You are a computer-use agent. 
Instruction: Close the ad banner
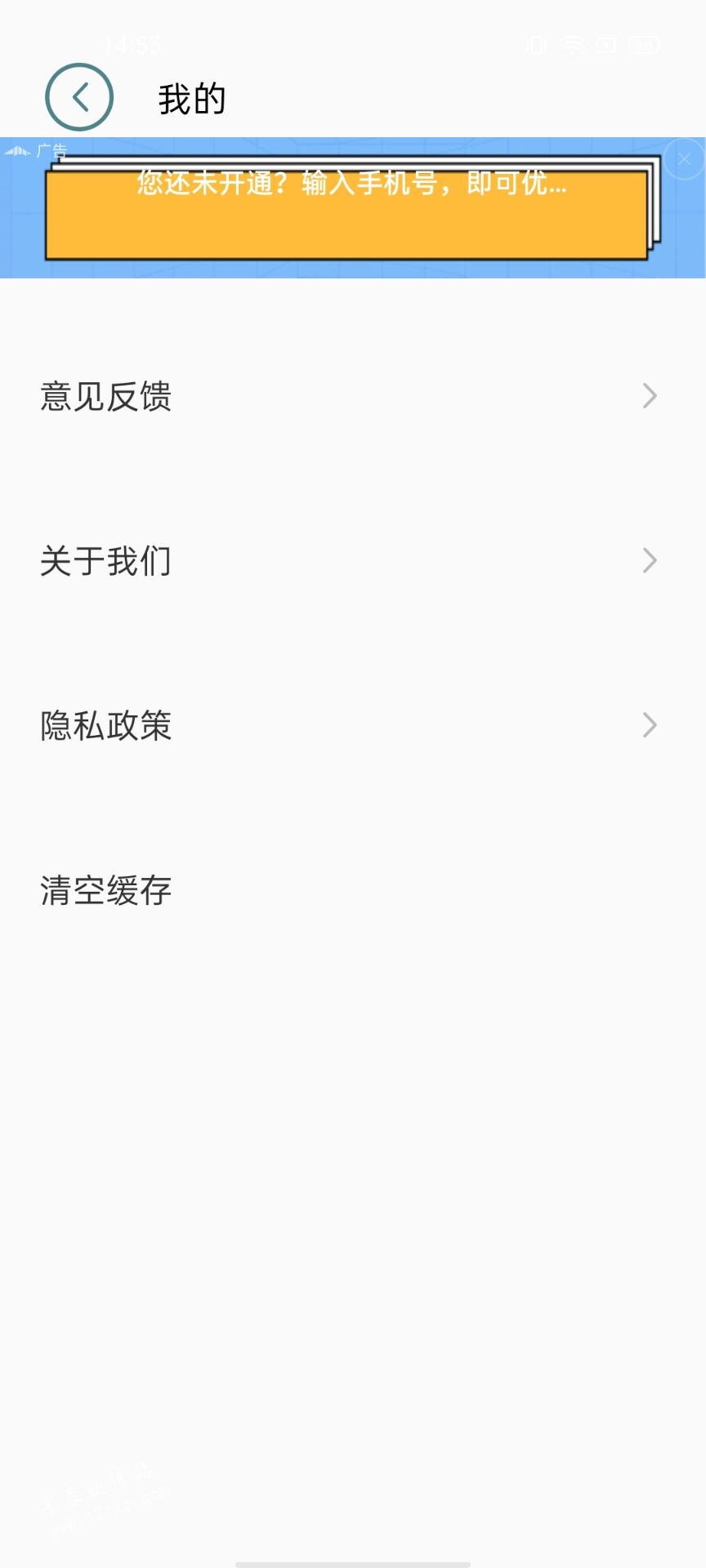(684, 159)
